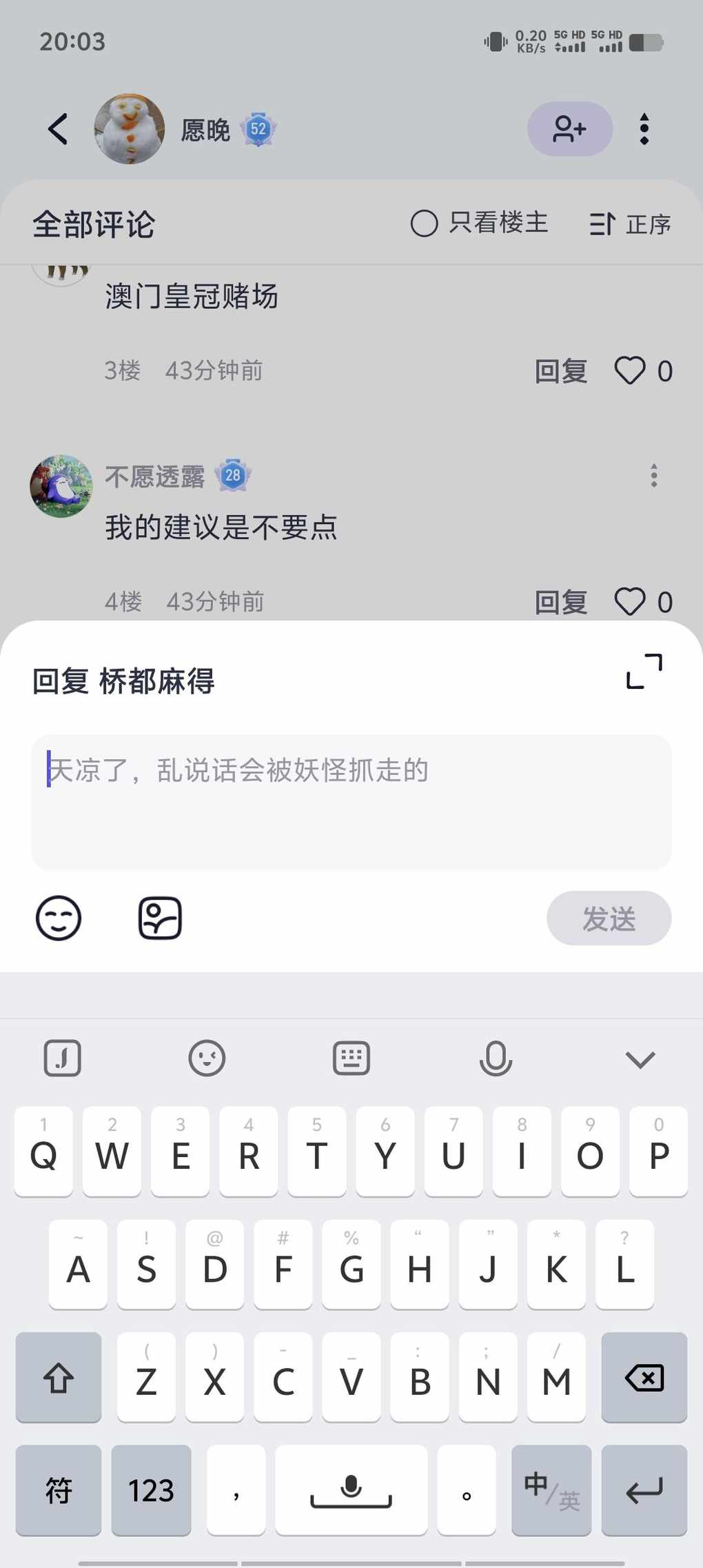The height and width of the screenshot is (1568, 703).
Task: Enable 只看楼主 filter
Action: 479,223
